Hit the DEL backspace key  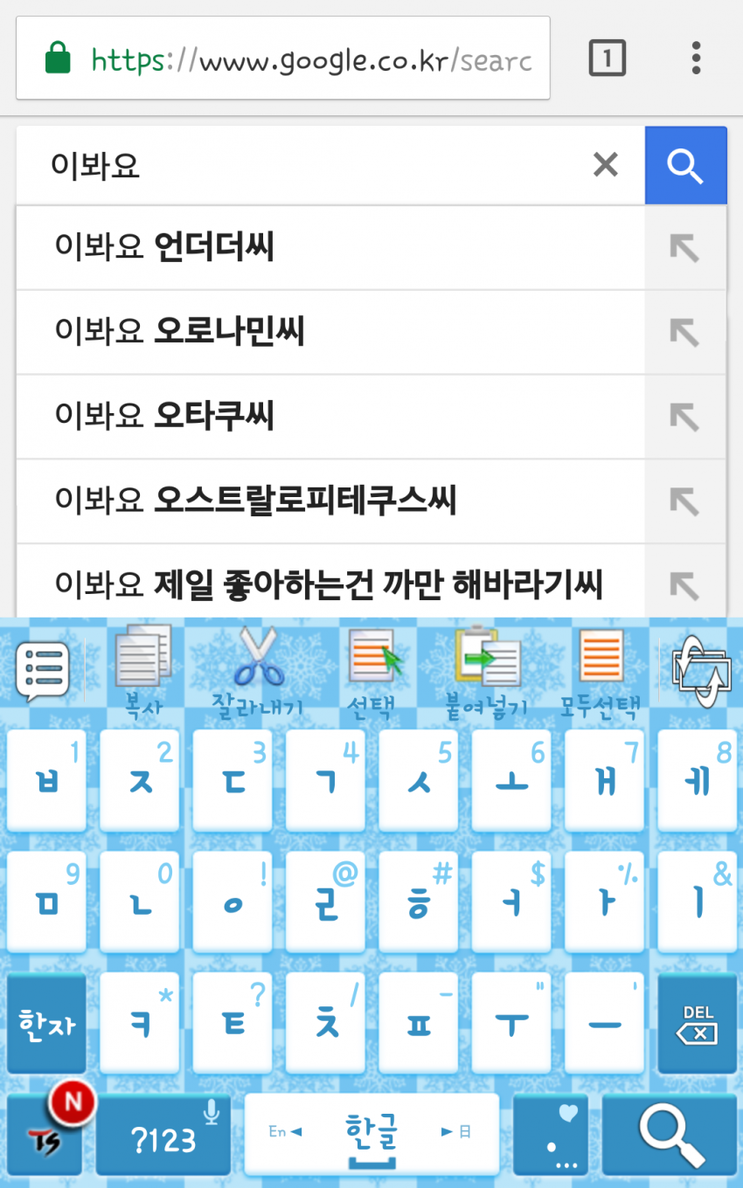coord(696,1025)
